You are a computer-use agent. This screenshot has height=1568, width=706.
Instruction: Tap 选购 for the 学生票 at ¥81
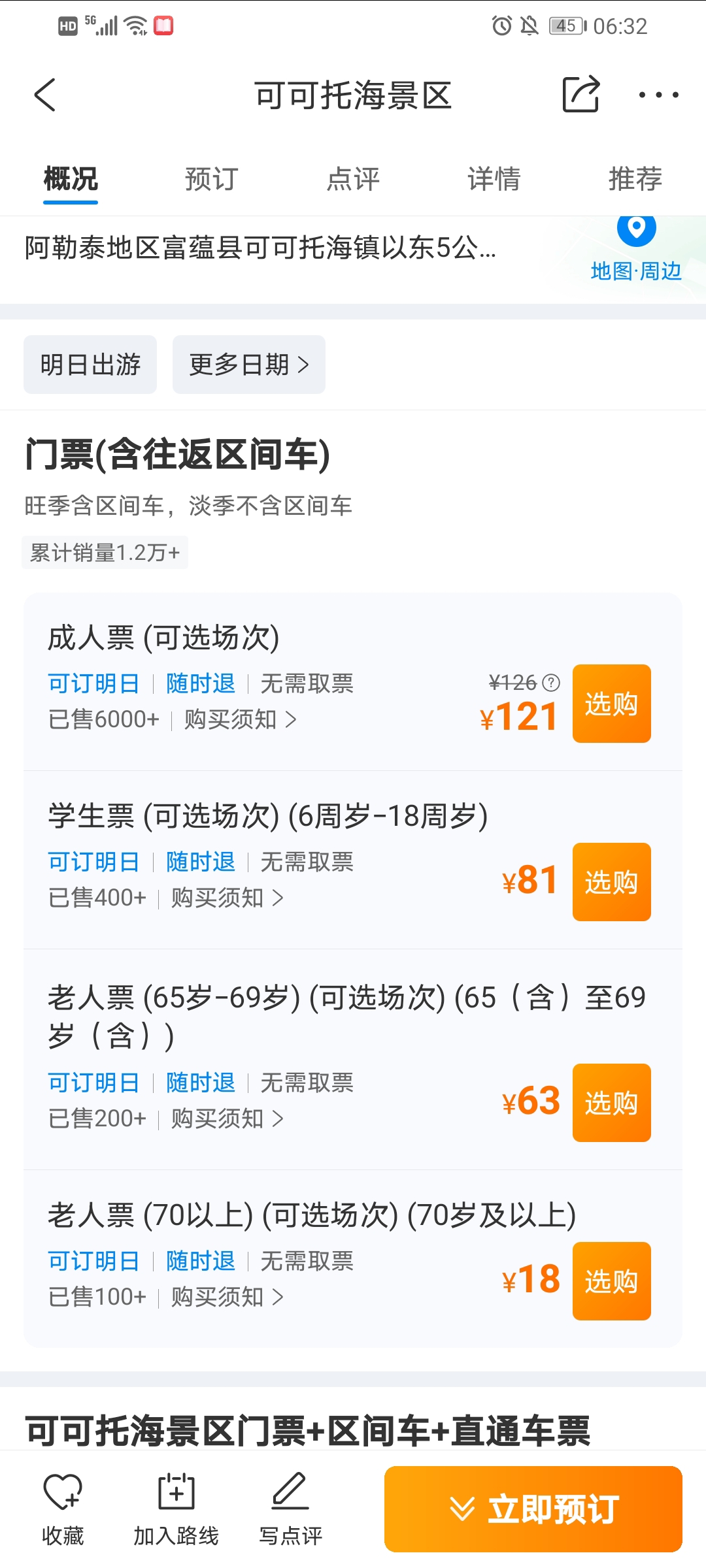coord(612,882)
